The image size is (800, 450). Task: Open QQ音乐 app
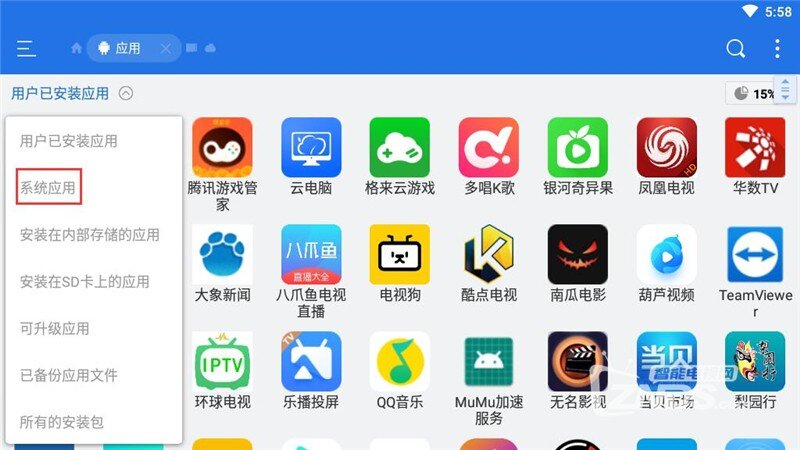[400, 362]
